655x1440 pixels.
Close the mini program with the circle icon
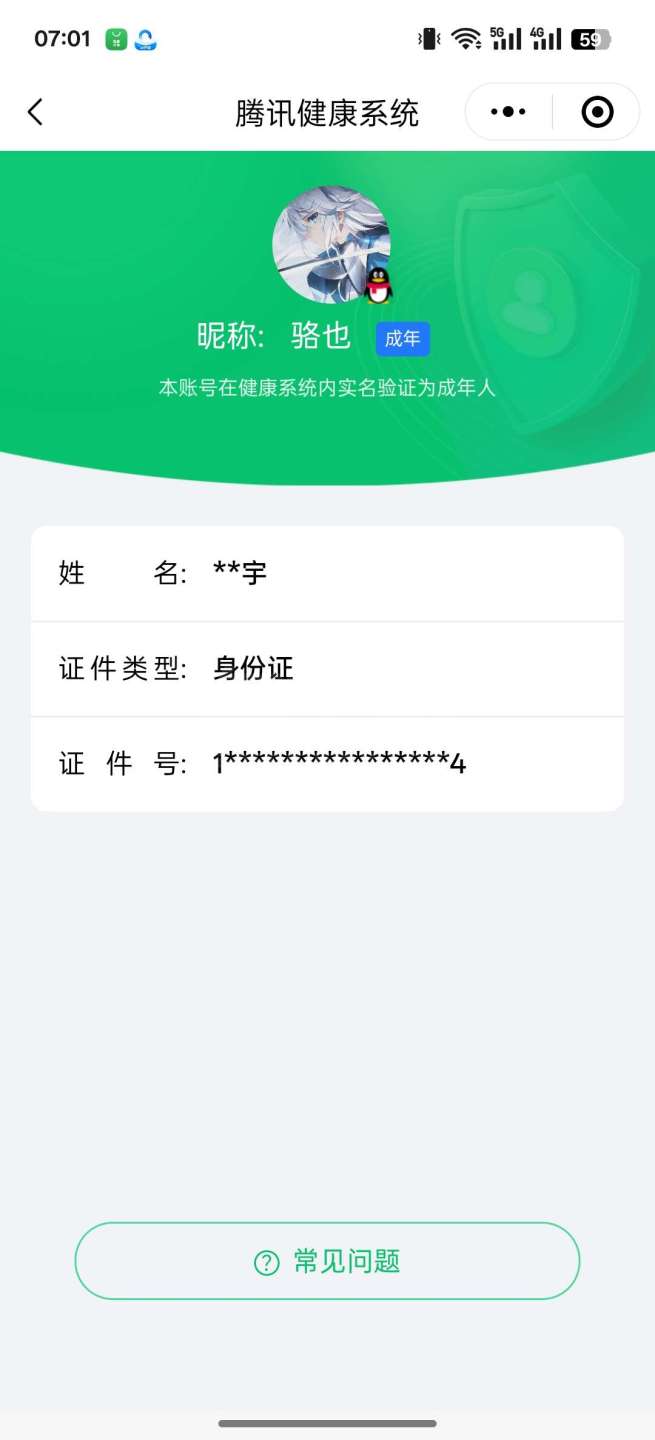coord(597,112)
